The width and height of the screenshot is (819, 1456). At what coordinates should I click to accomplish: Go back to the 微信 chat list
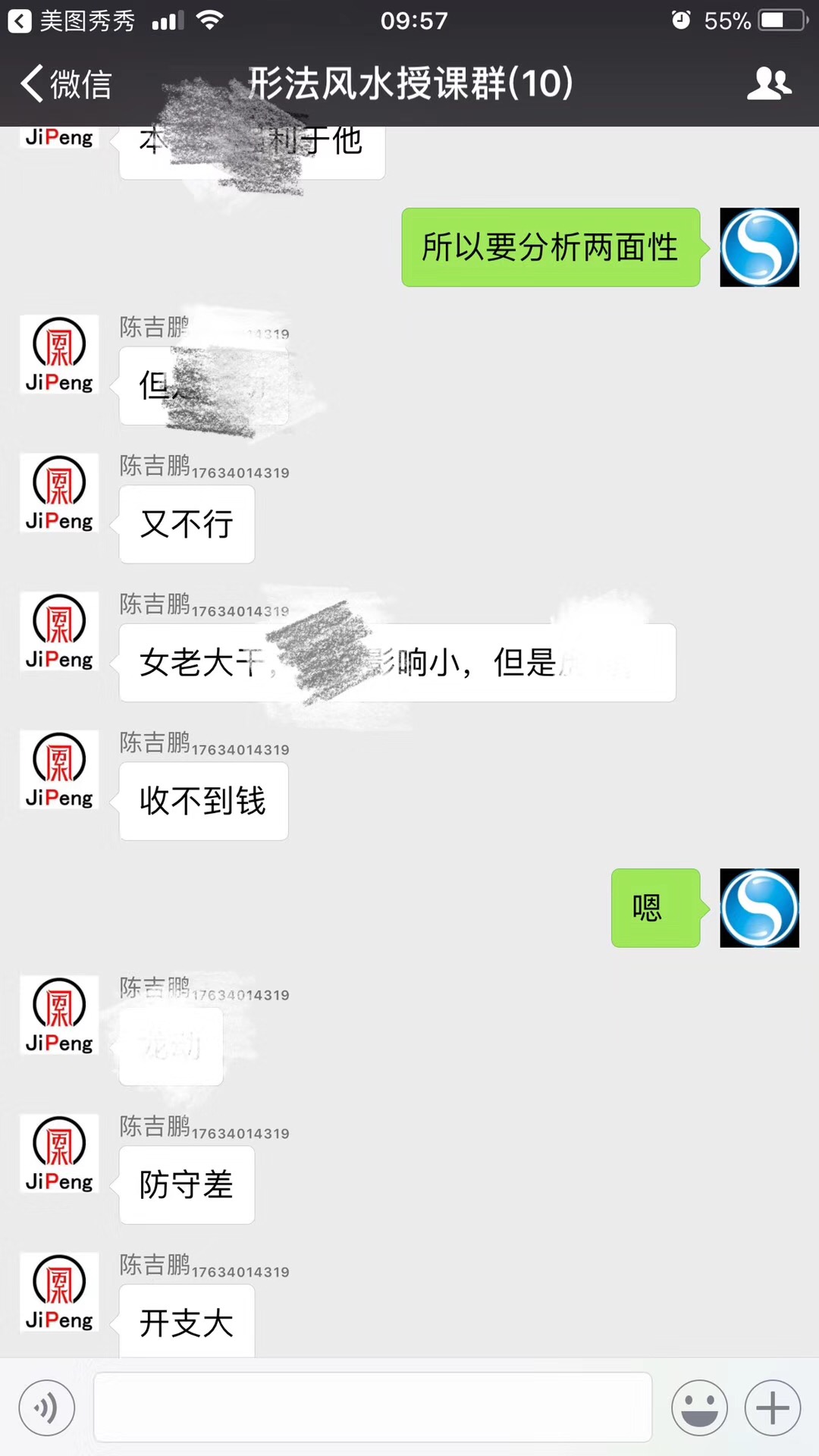66,83
